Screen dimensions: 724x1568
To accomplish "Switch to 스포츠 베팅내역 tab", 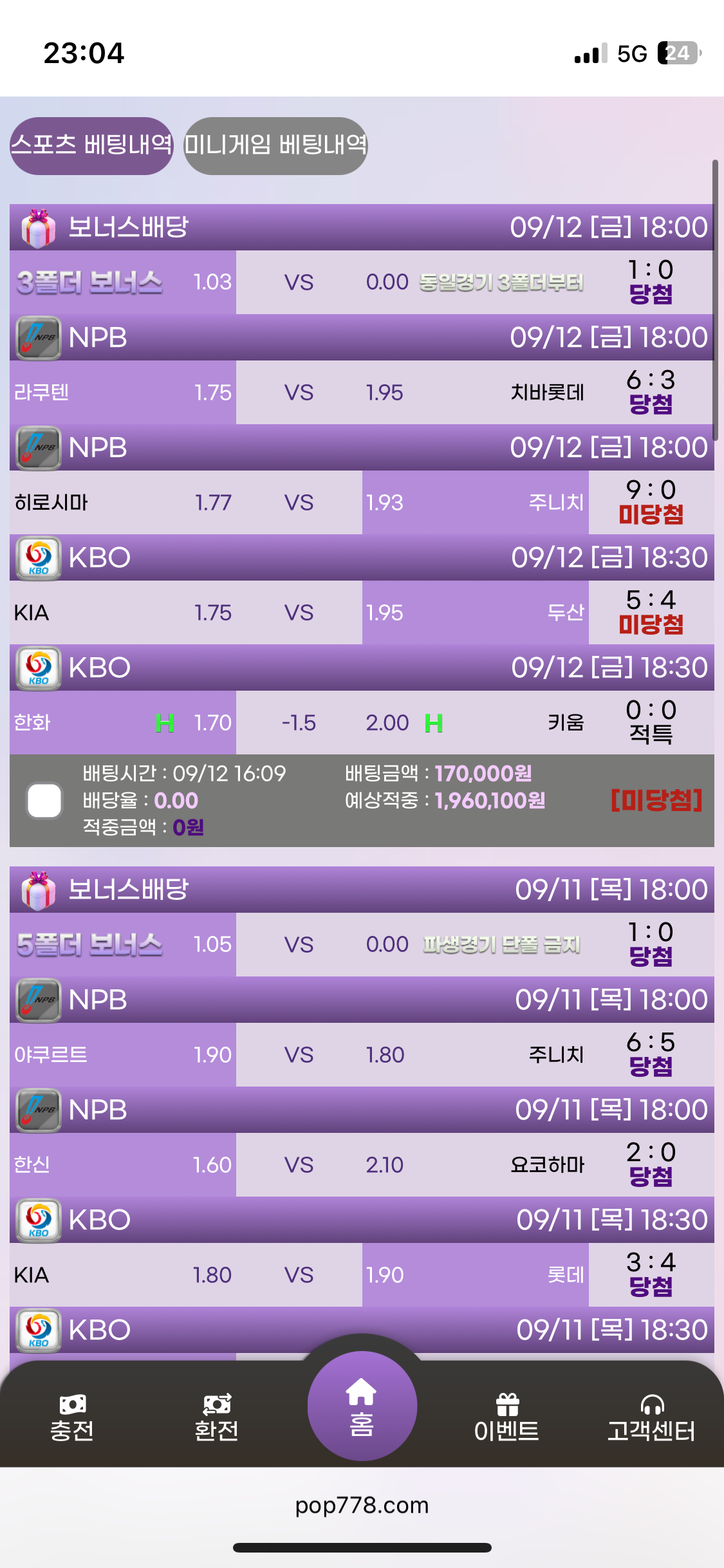I will [x=92, y=145].
